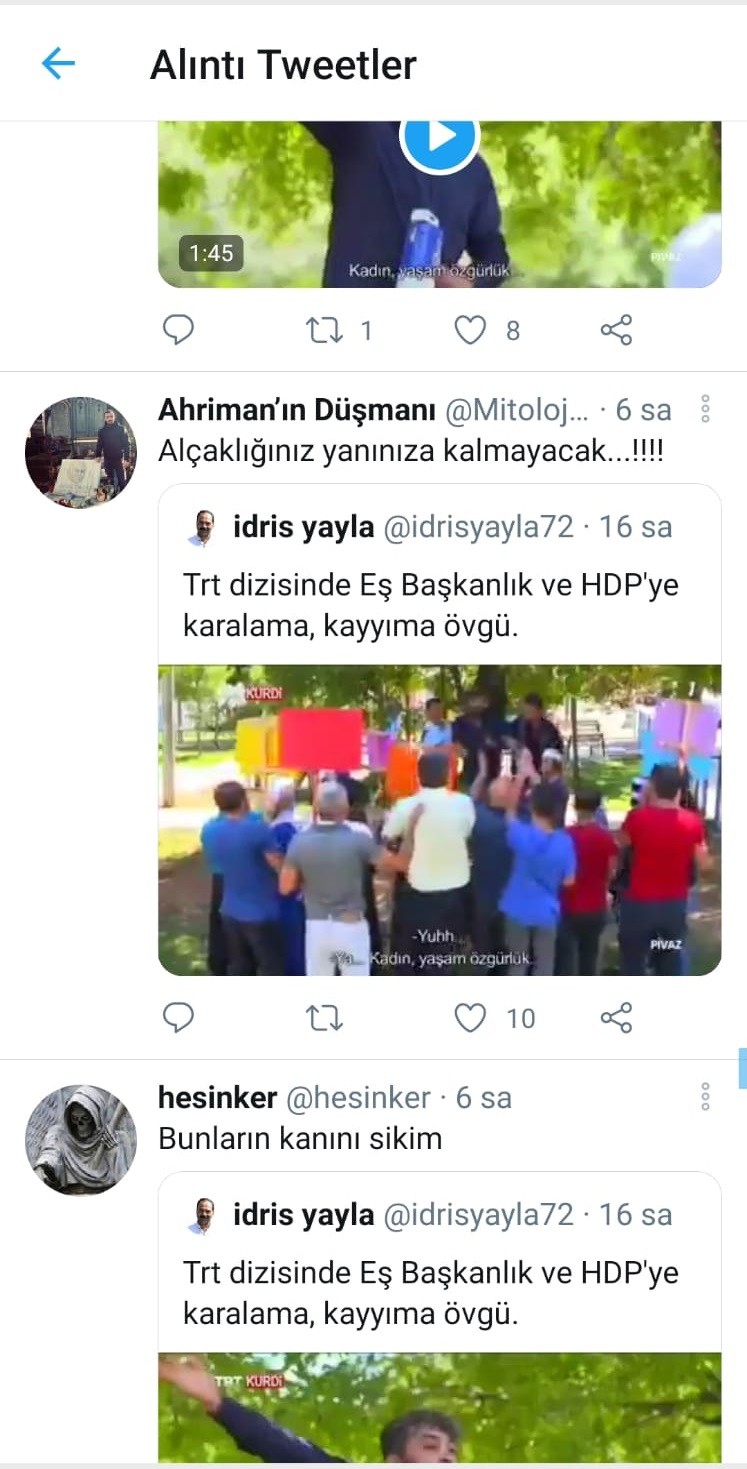Open Ahriman'ın Düşmanı profile picture
Viewport: 747px width, 1469px height.
pyautogui.click(x=80, y=452)
